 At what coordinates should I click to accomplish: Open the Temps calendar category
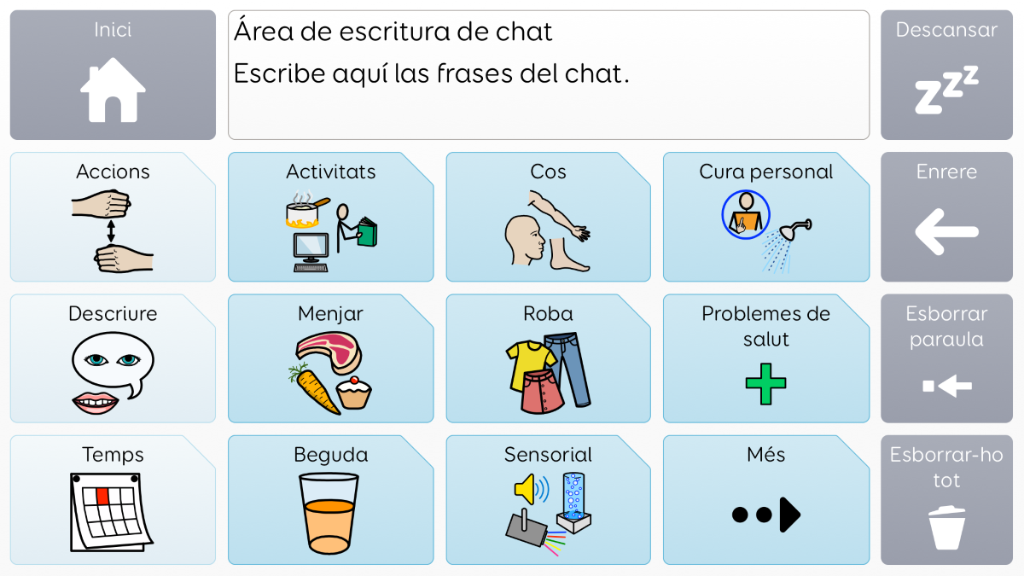coord(113,500)
